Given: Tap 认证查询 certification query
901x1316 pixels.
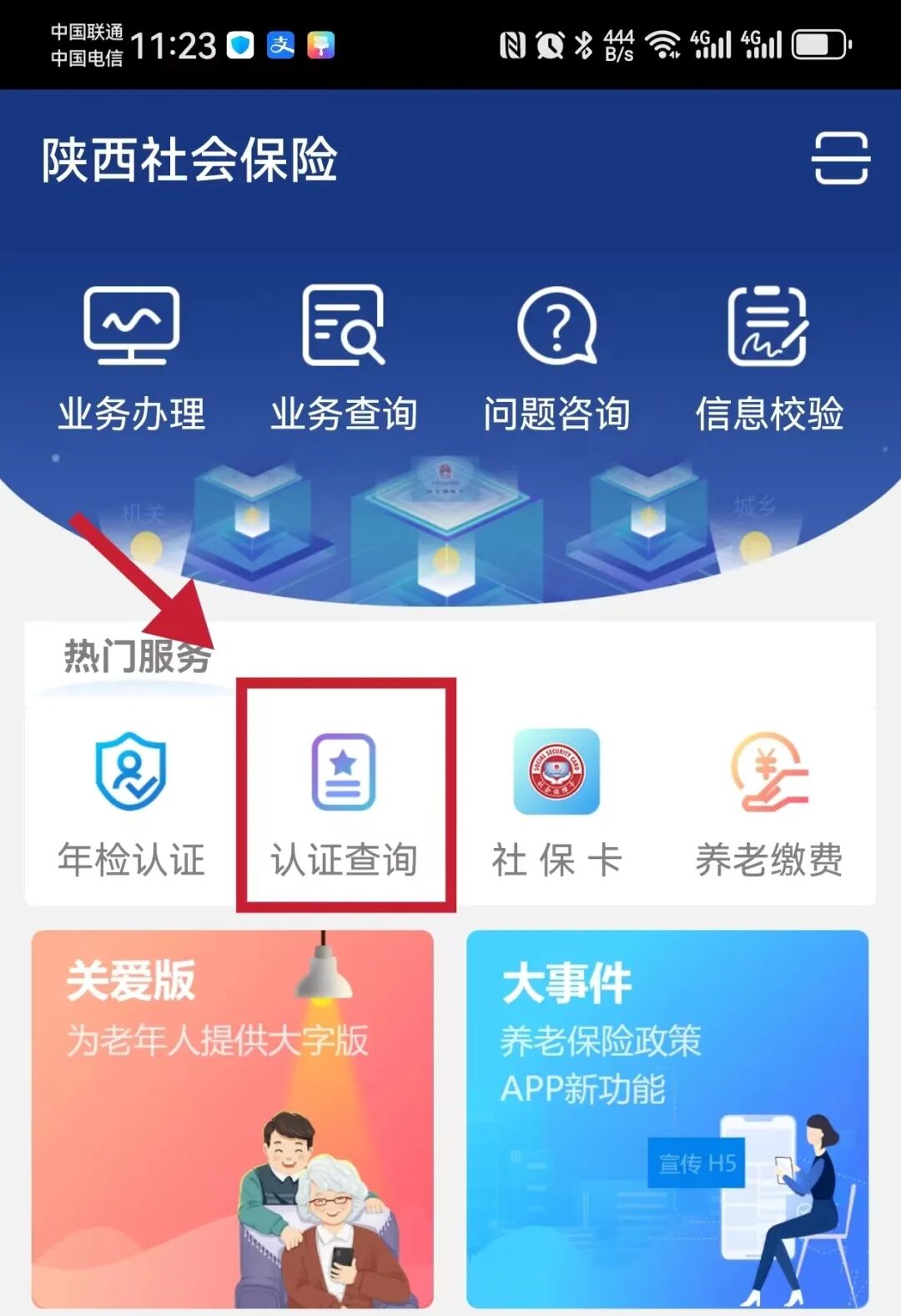Looking at the screenshot, I should tap(344, 802).
